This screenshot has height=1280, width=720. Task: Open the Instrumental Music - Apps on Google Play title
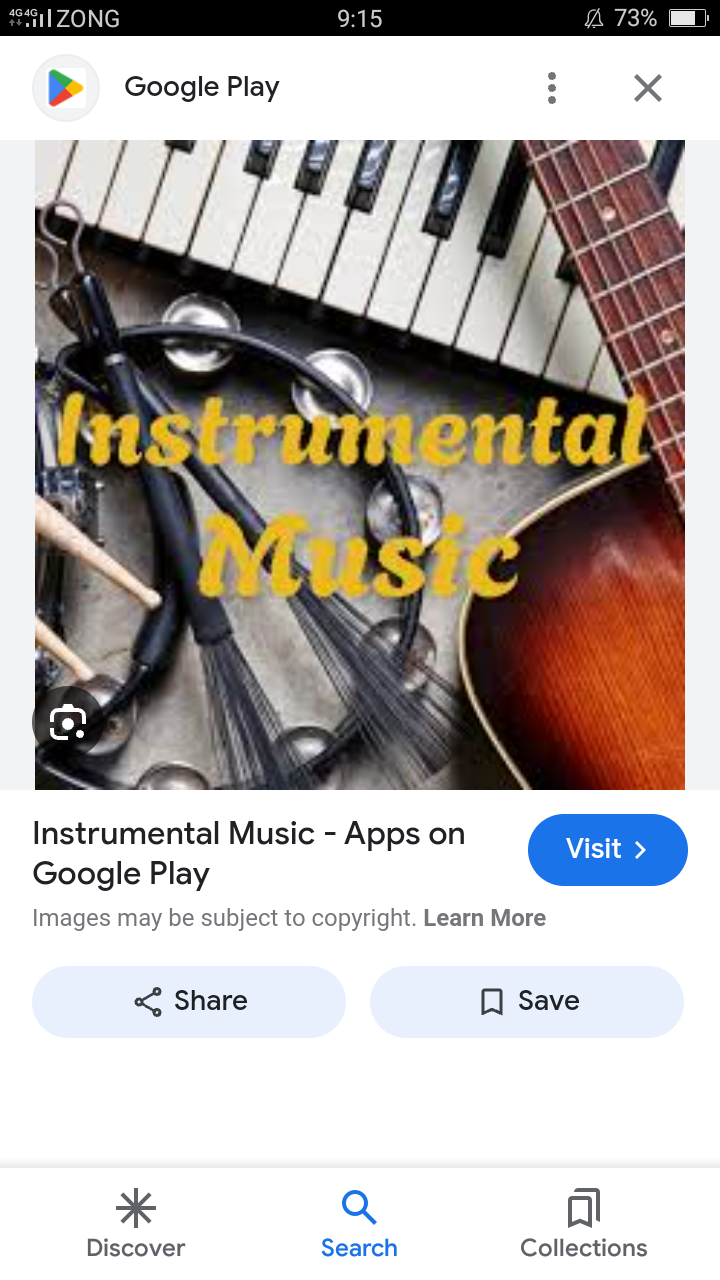point(249,853)
